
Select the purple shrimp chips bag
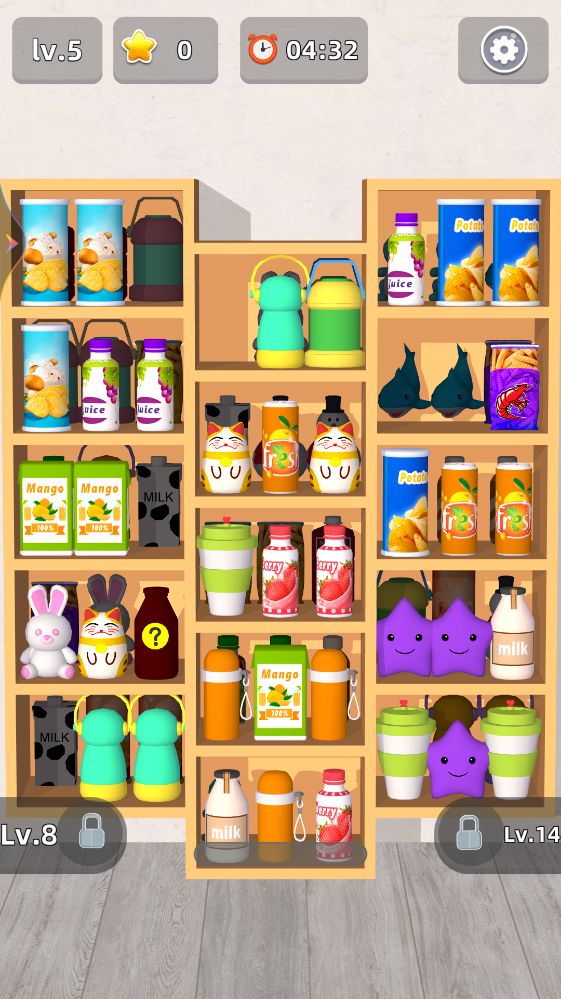(x=512, y=384)
